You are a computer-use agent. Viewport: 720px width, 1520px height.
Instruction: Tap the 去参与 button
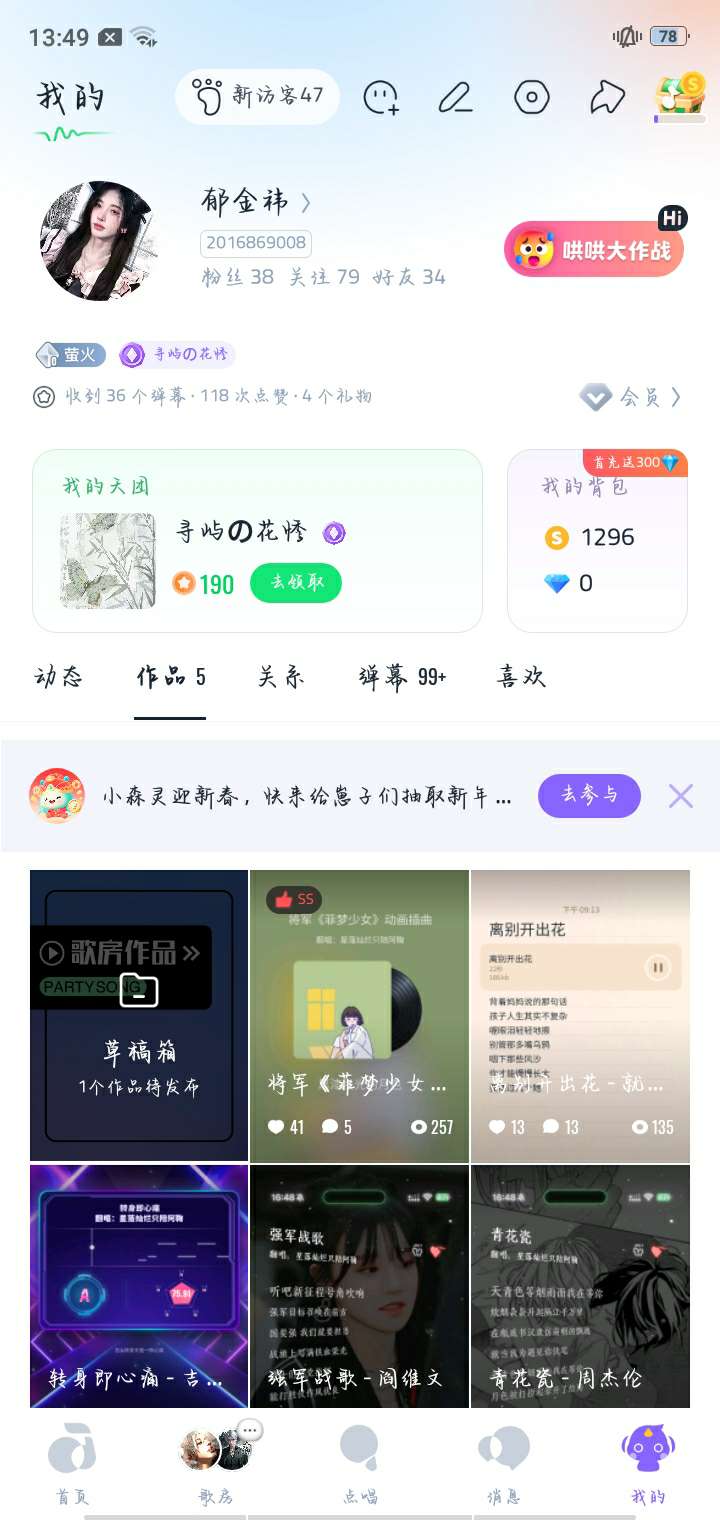click(x=589, y=795)
